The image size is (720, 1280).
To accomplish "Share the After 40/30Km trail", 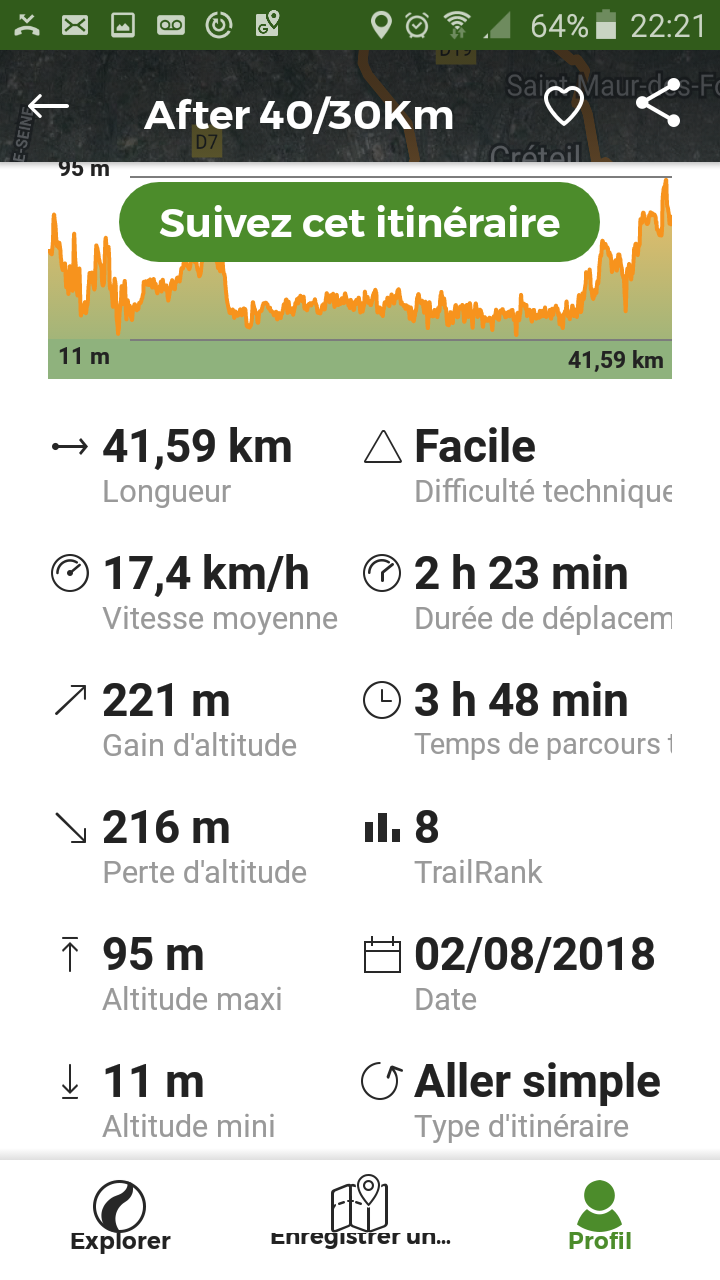I will point(658,103).
